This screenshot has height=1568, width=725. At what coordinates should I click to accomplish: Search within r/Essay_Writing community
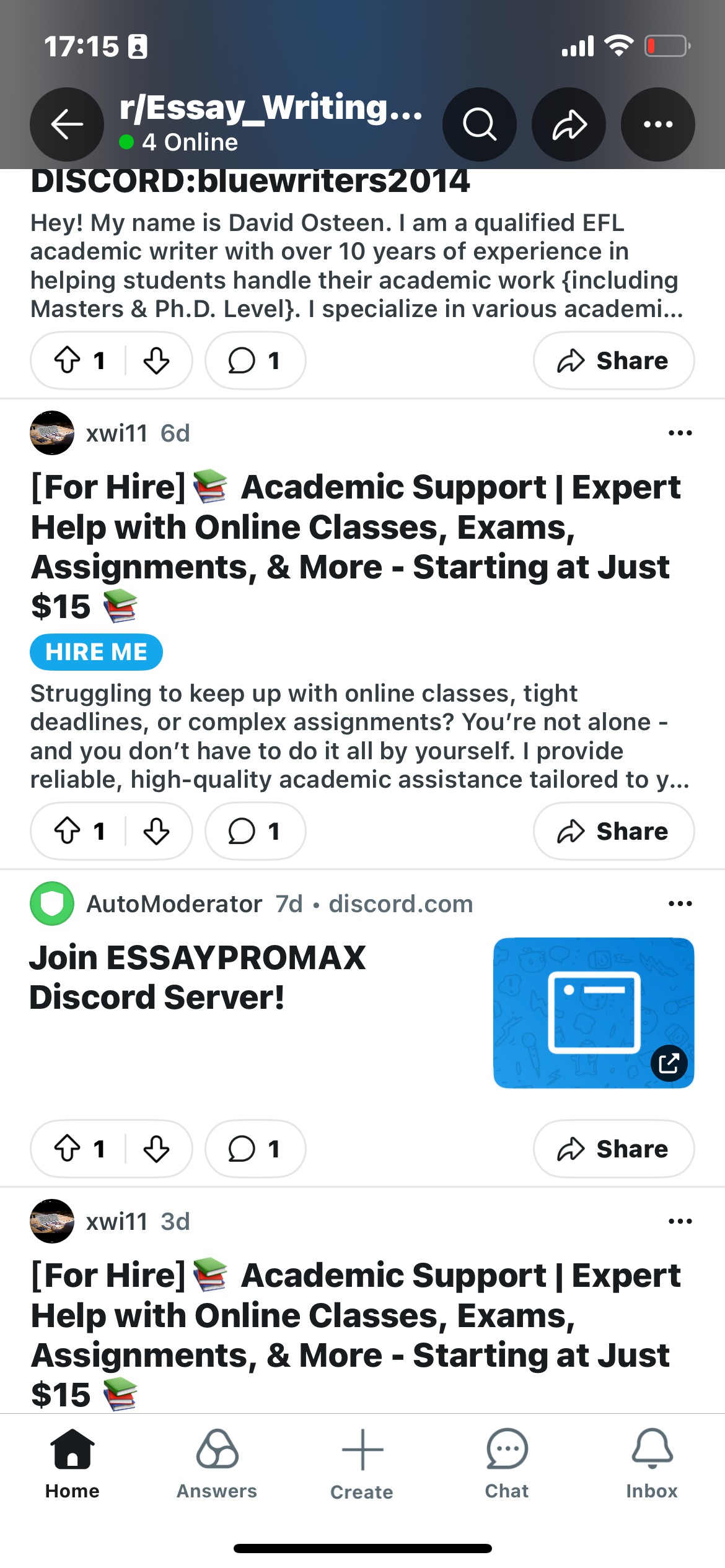point(479,124)
